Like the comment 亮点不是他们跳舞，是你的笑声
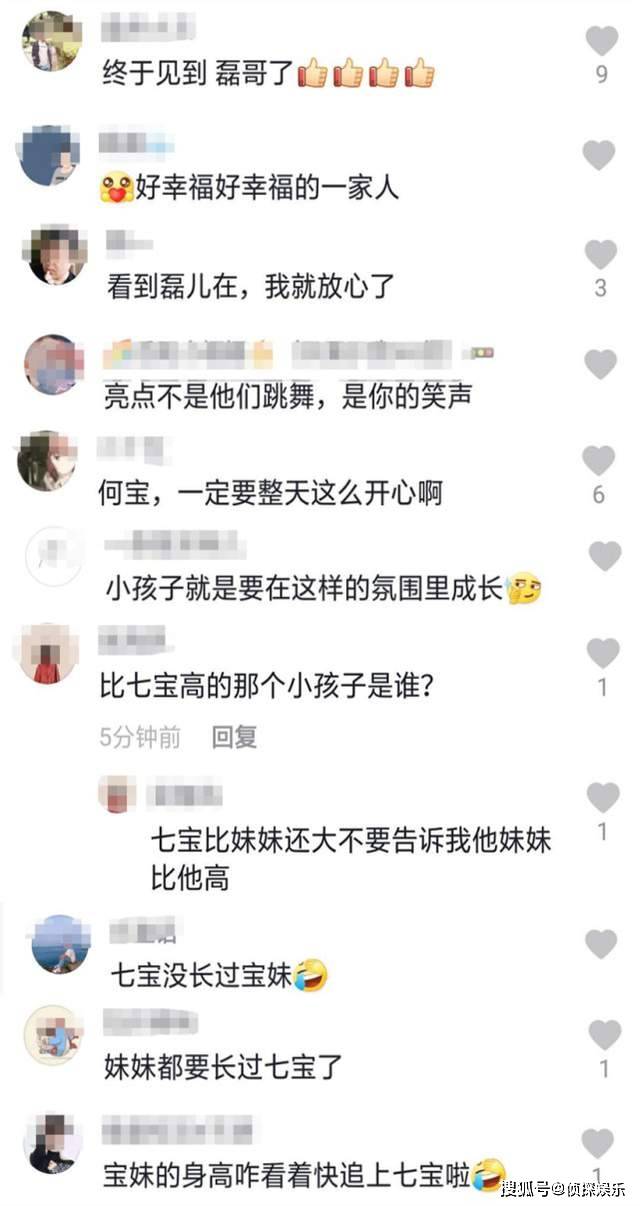The width and height of the screenshot is (640, 1206). 601,365
